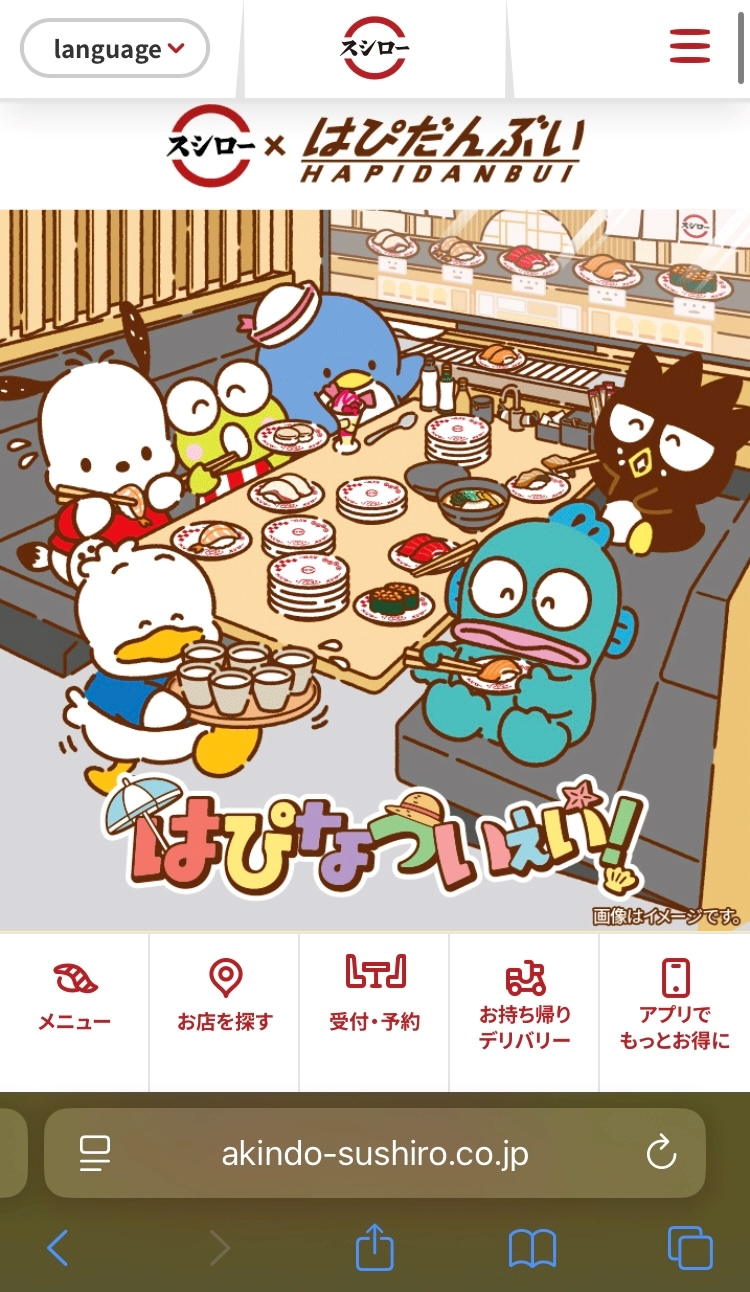Open browser bookmarks
Screen dimensions: 750x1292
pyautogui.click(x=532, y=1248)
